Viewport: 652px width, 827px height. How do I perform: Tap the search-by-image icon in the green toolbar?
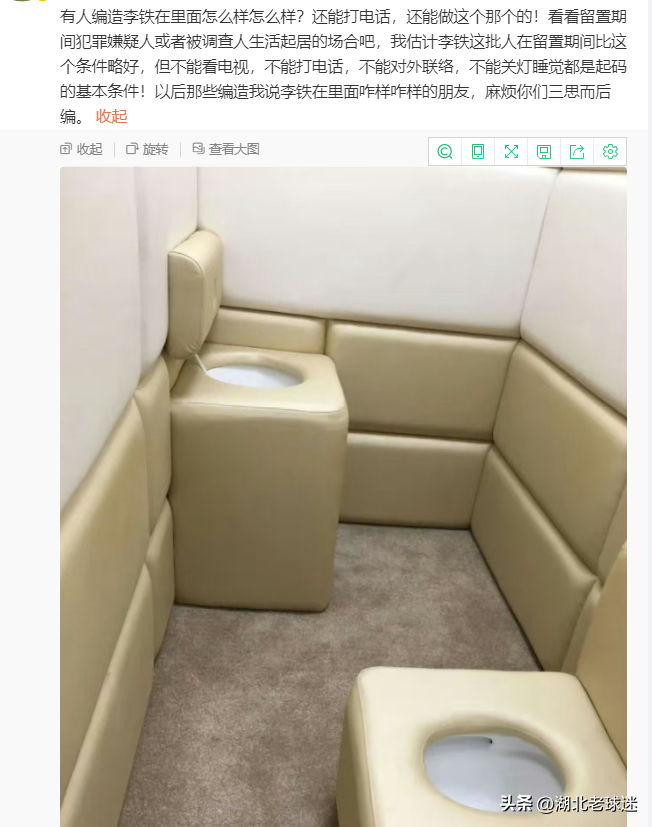445,152
